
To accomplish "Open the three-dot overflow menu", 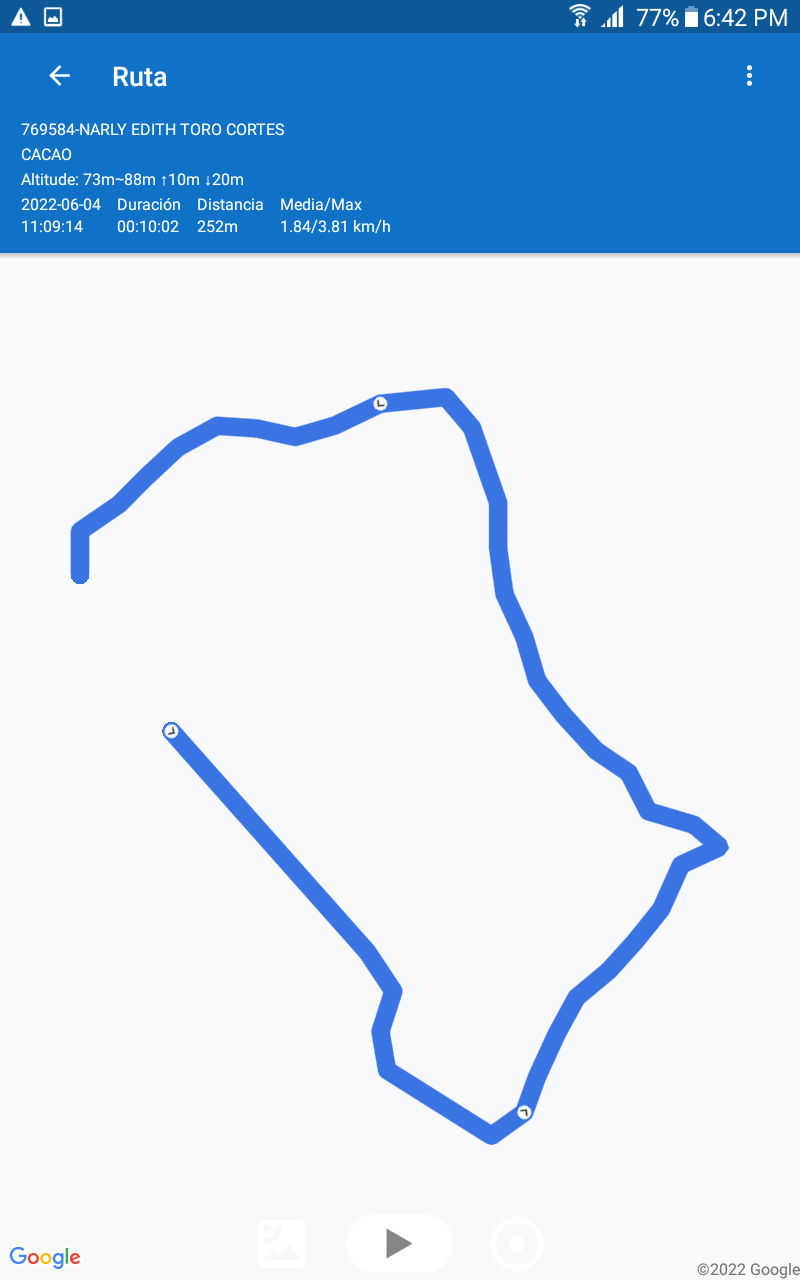I will coord(749,76).
